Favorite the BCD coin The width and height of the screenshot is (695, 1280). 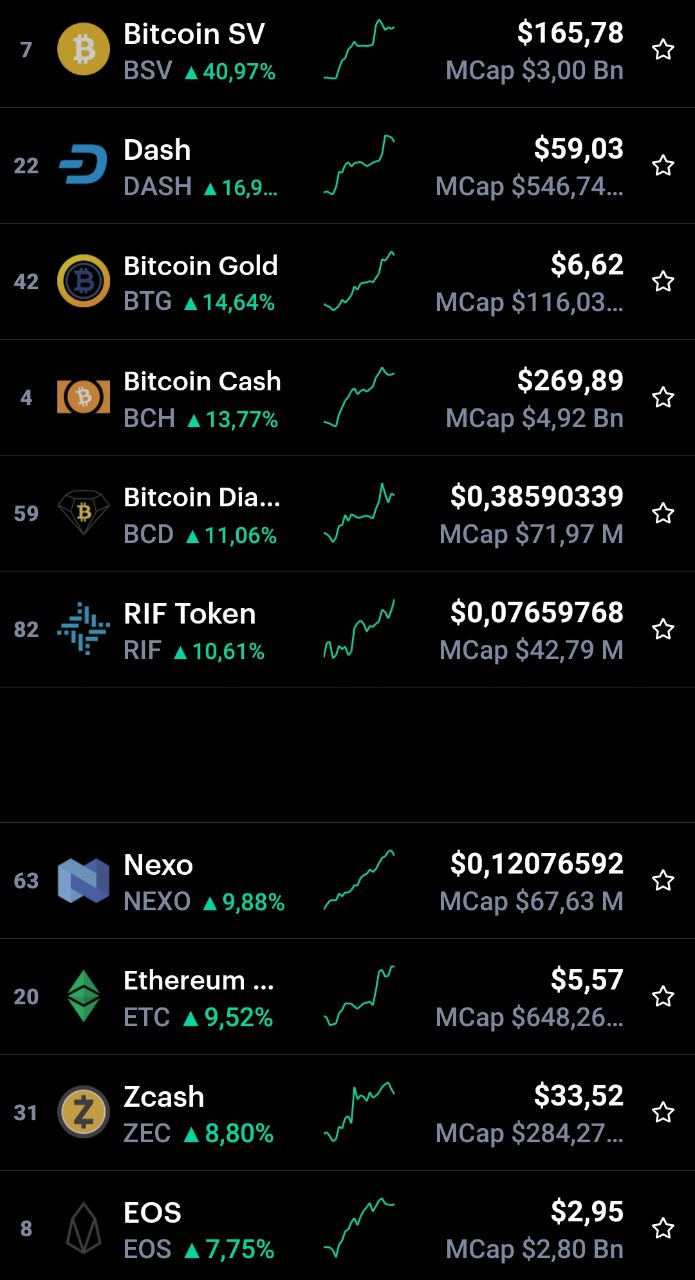click(x=663, y=514)
